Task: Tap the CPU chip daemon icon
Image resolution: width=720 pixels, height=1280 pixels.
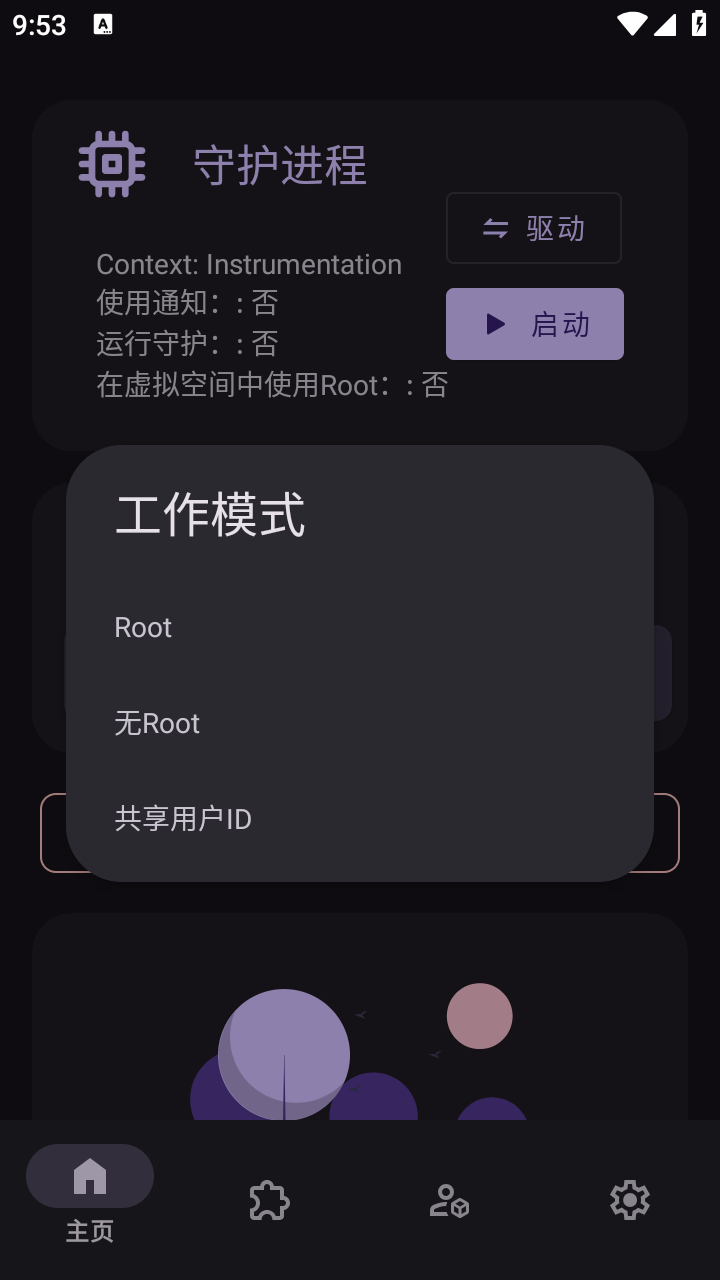Action: (x=111, y=162)
